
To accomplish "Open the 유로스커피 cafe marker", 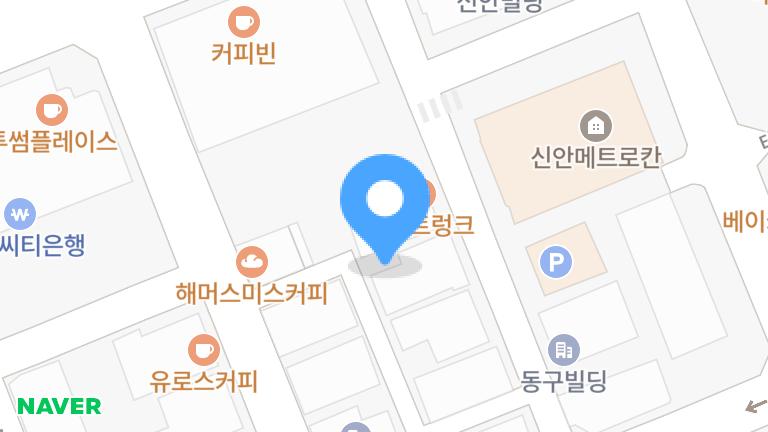I will [x=204, y=350].
